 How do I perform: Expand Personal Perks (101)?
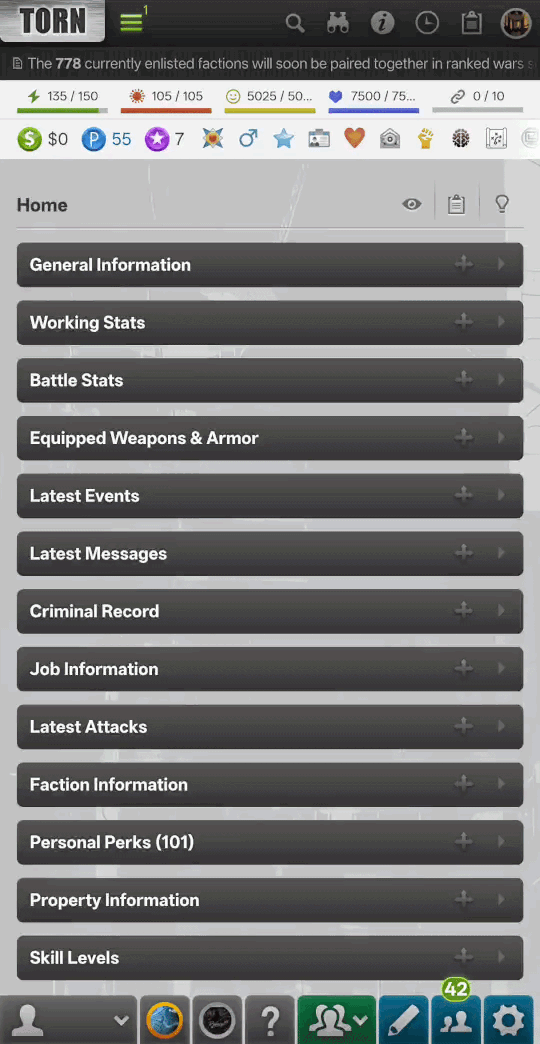pos(270,842)
